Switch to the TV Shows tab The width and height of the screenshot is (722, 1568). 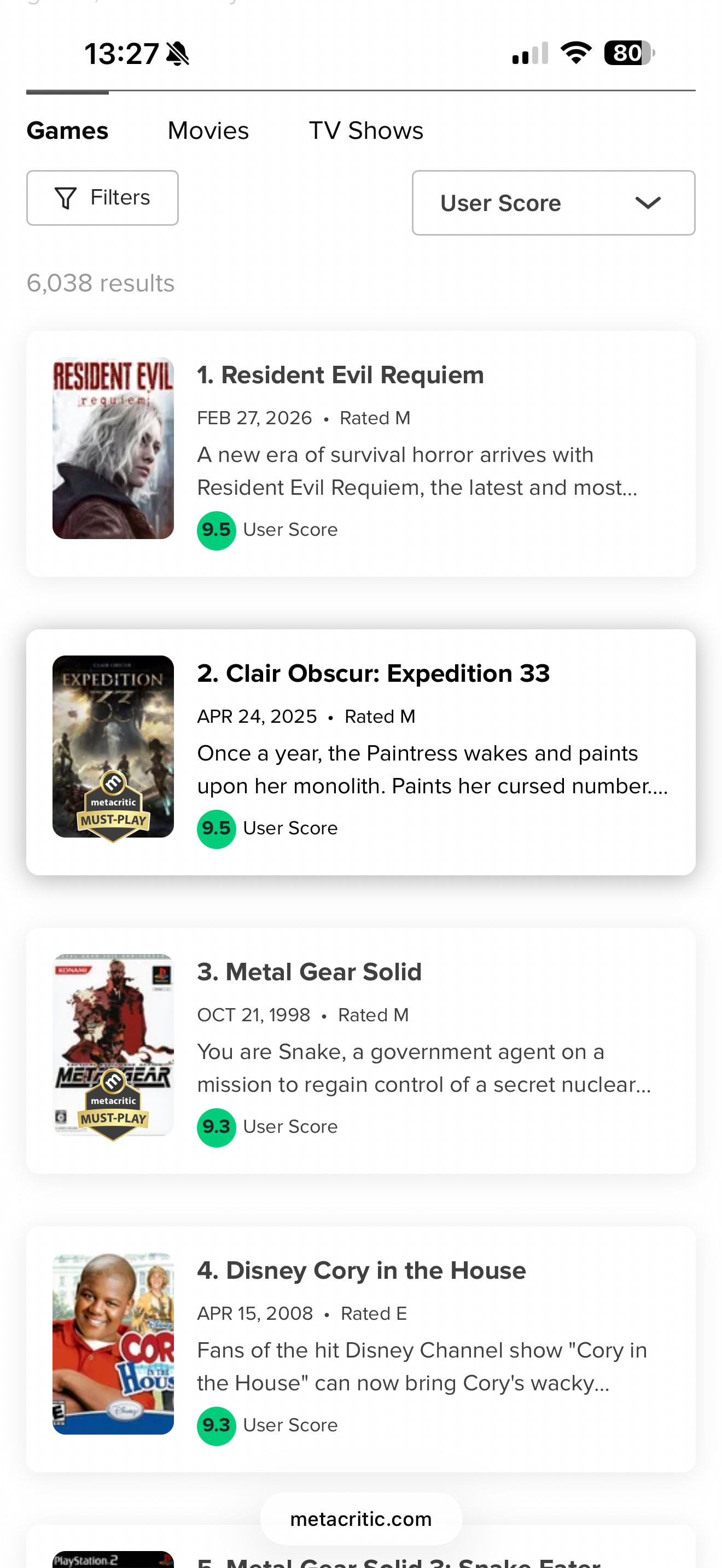[365, 131]
